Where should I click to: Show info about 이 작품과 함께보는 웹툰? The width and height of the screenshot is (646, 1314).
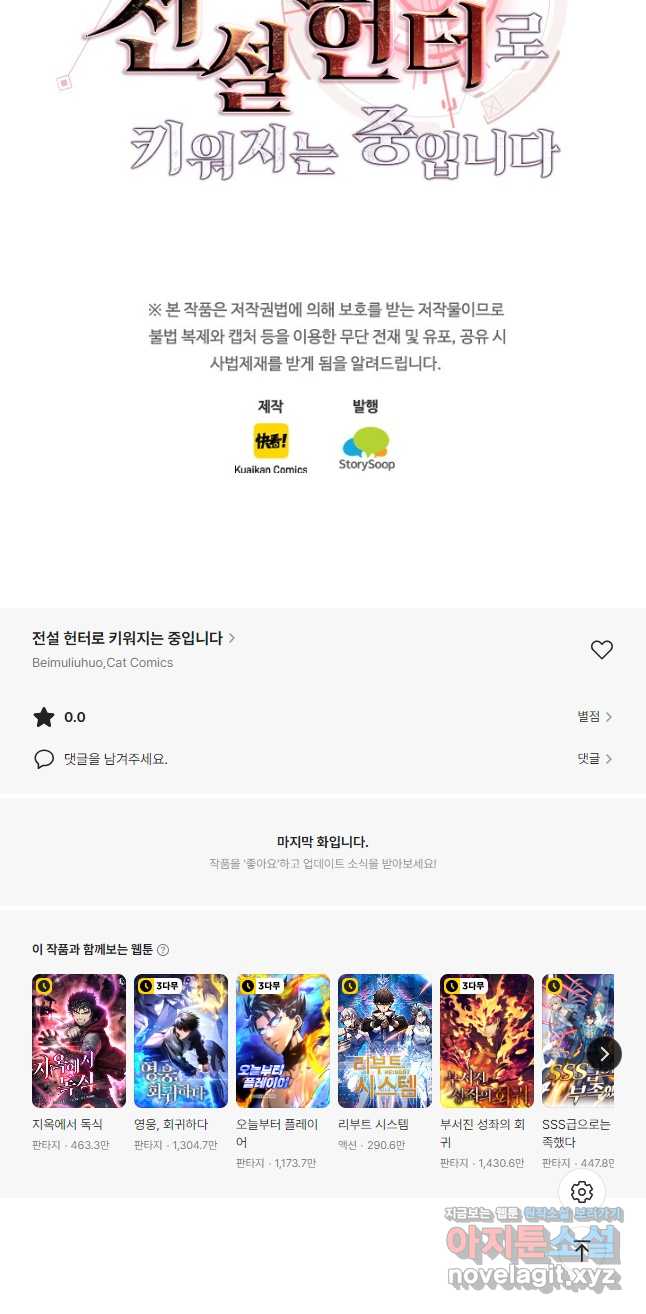(163, 950)
